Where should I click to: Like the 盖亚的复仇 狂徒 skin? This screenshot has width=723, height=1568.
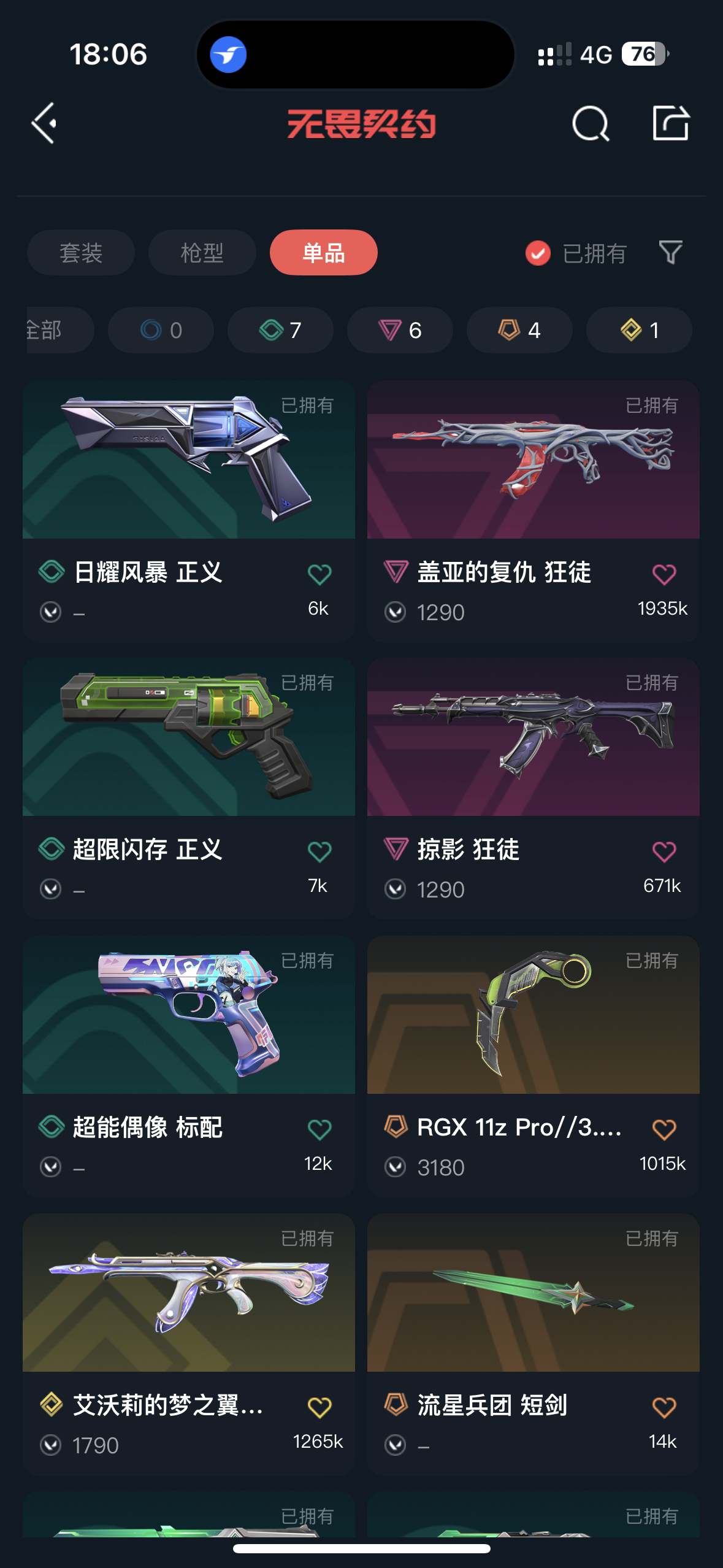(664, 574)
